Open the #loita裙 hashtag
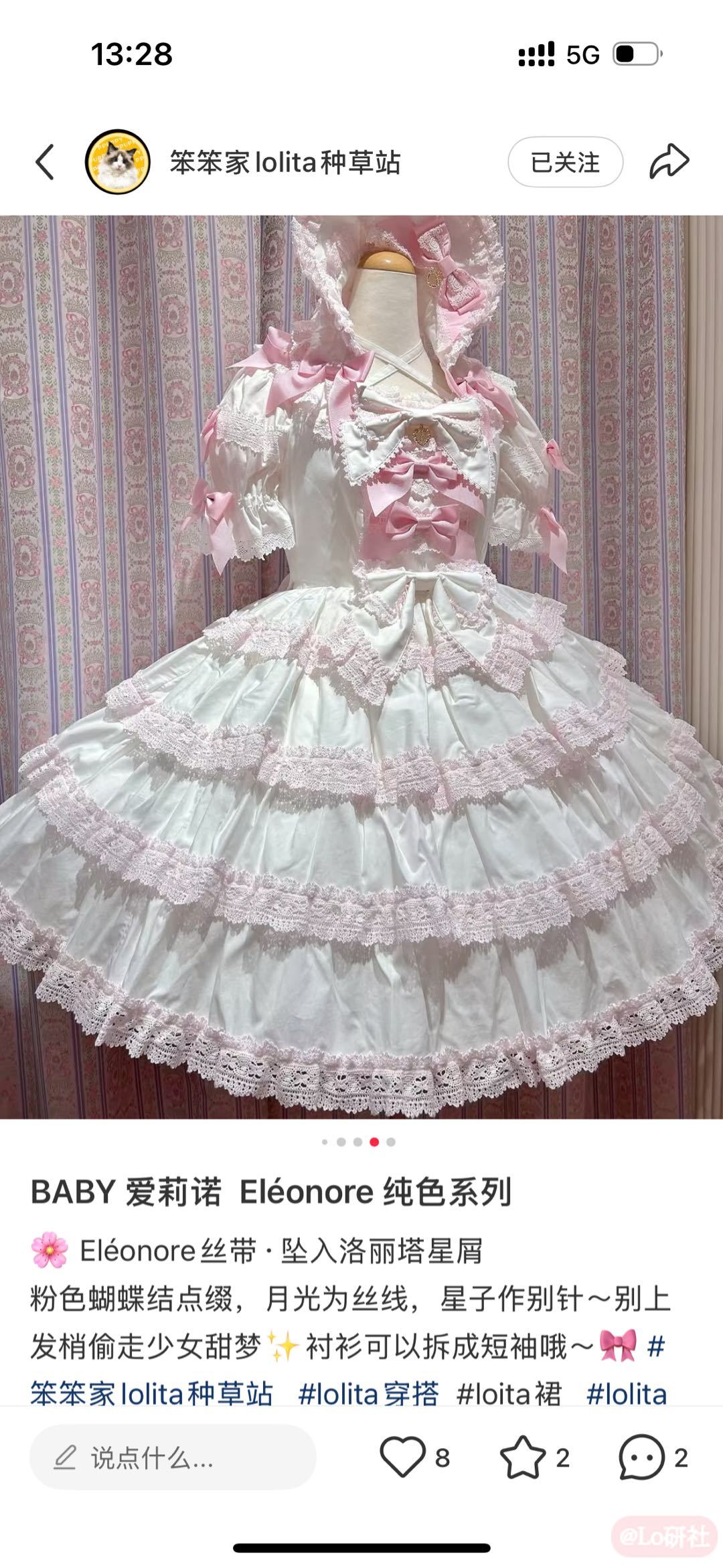The height and width of the screenshot is (1568, 723). pyautogui.click(x=509, y=1395)
